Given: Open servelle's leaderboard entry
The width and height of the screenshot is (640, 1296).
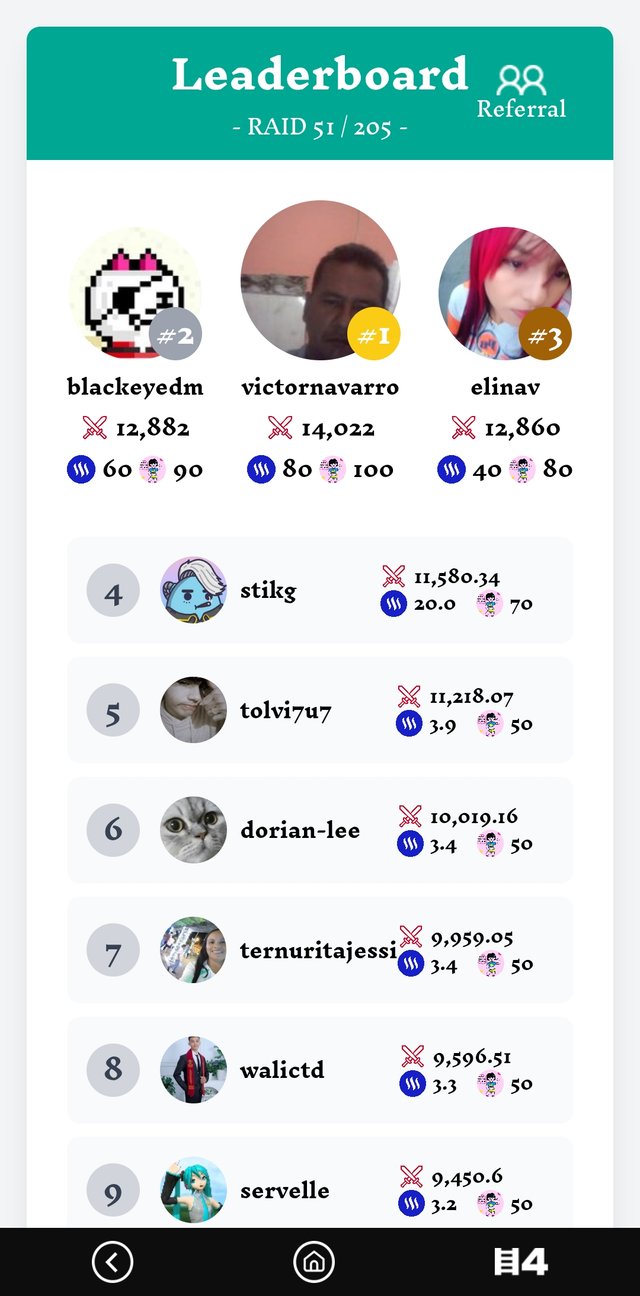Looking at the screenshot, I should click(x=320, y=1188).
